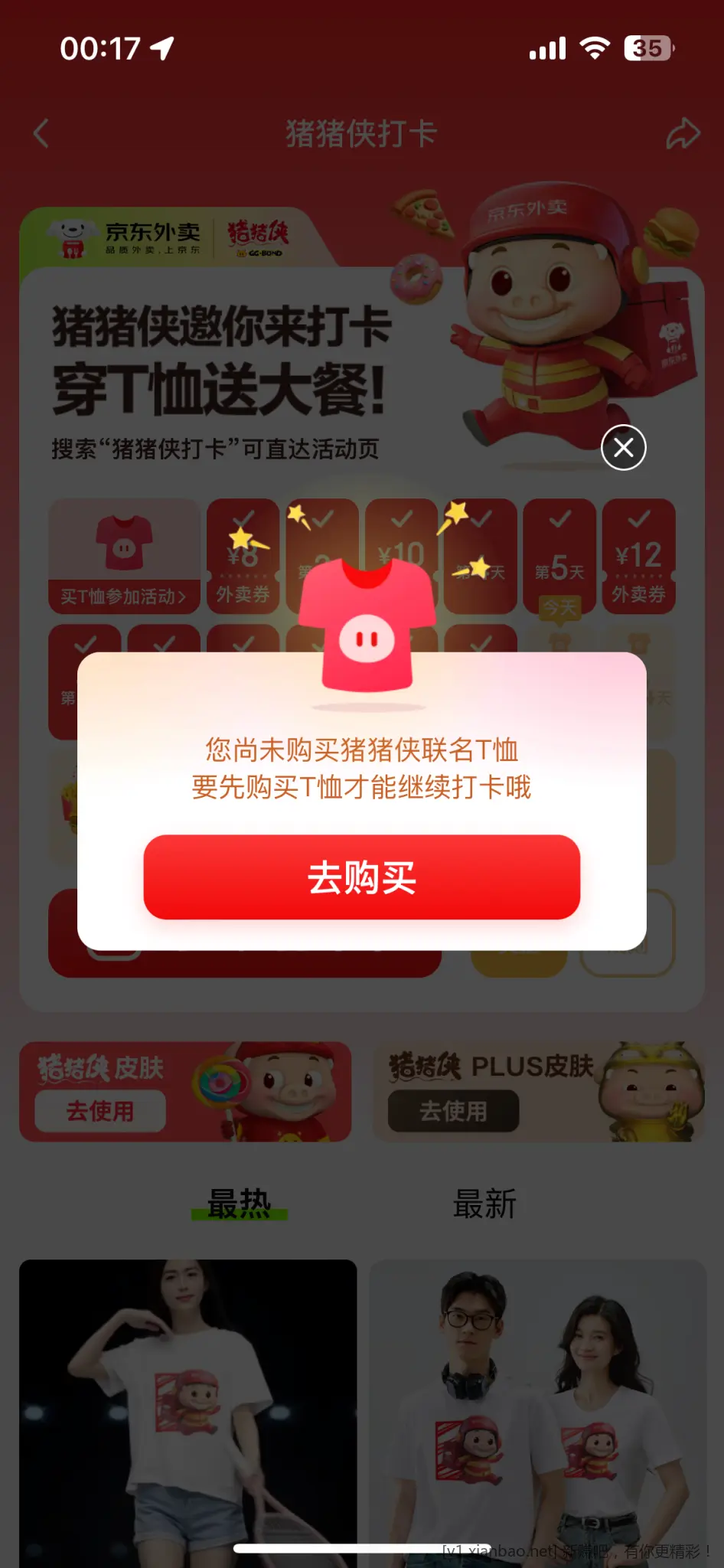The height and width of the screenshot is (1568, 724).
Task: Switch to the 最热 tab
Action: (239, 1204)
